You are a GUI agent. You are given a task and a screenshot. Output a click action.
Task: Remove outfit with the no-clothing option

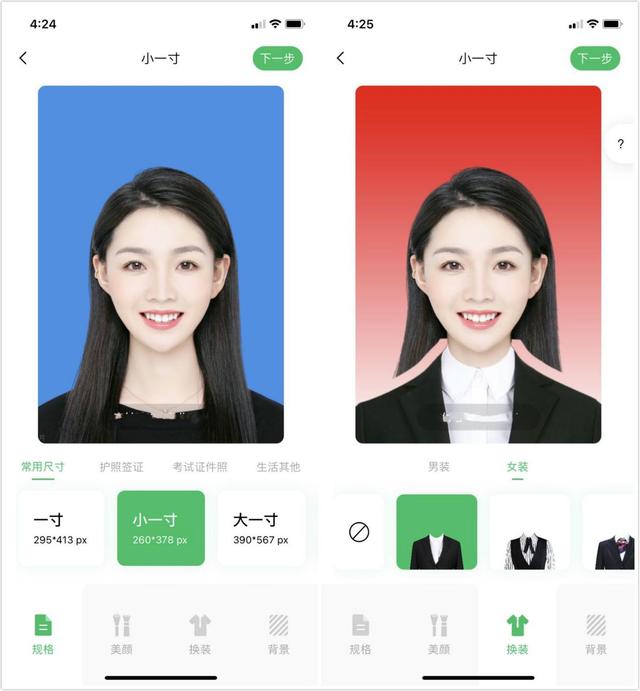tap(359, 532)
